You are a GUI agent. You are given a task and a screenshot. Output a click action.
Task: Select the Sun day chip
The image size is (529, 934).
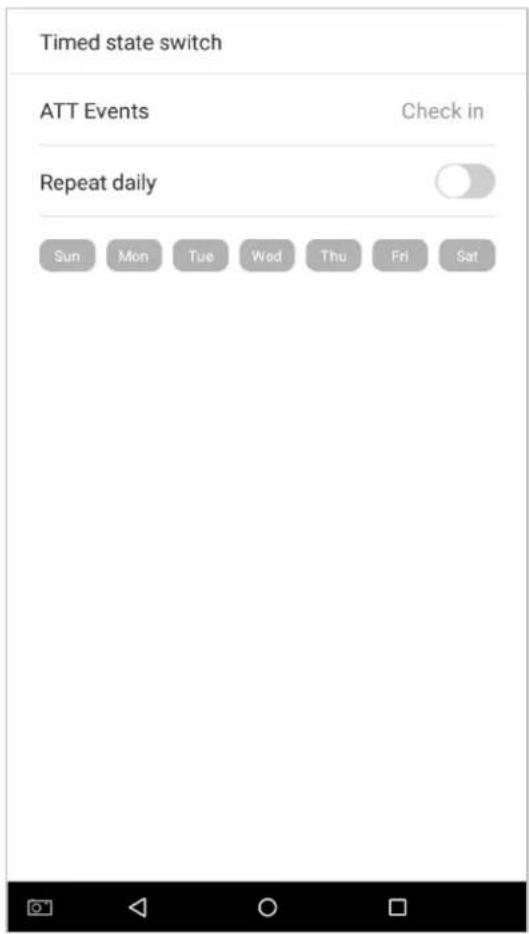click(67, 256)
